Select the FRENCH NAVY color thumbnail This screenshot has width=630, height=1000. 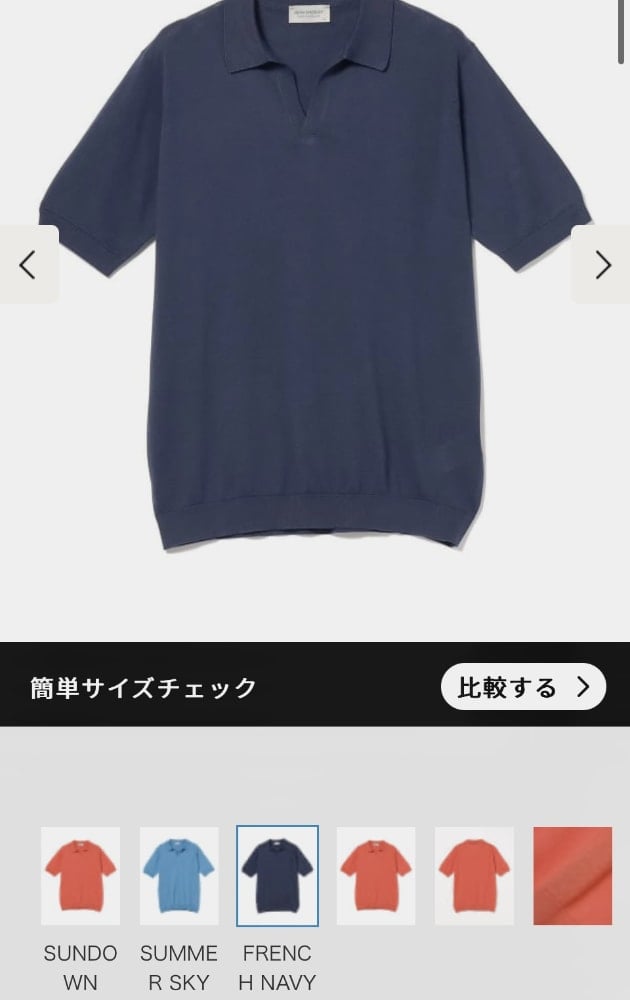[x=277, y=876]
